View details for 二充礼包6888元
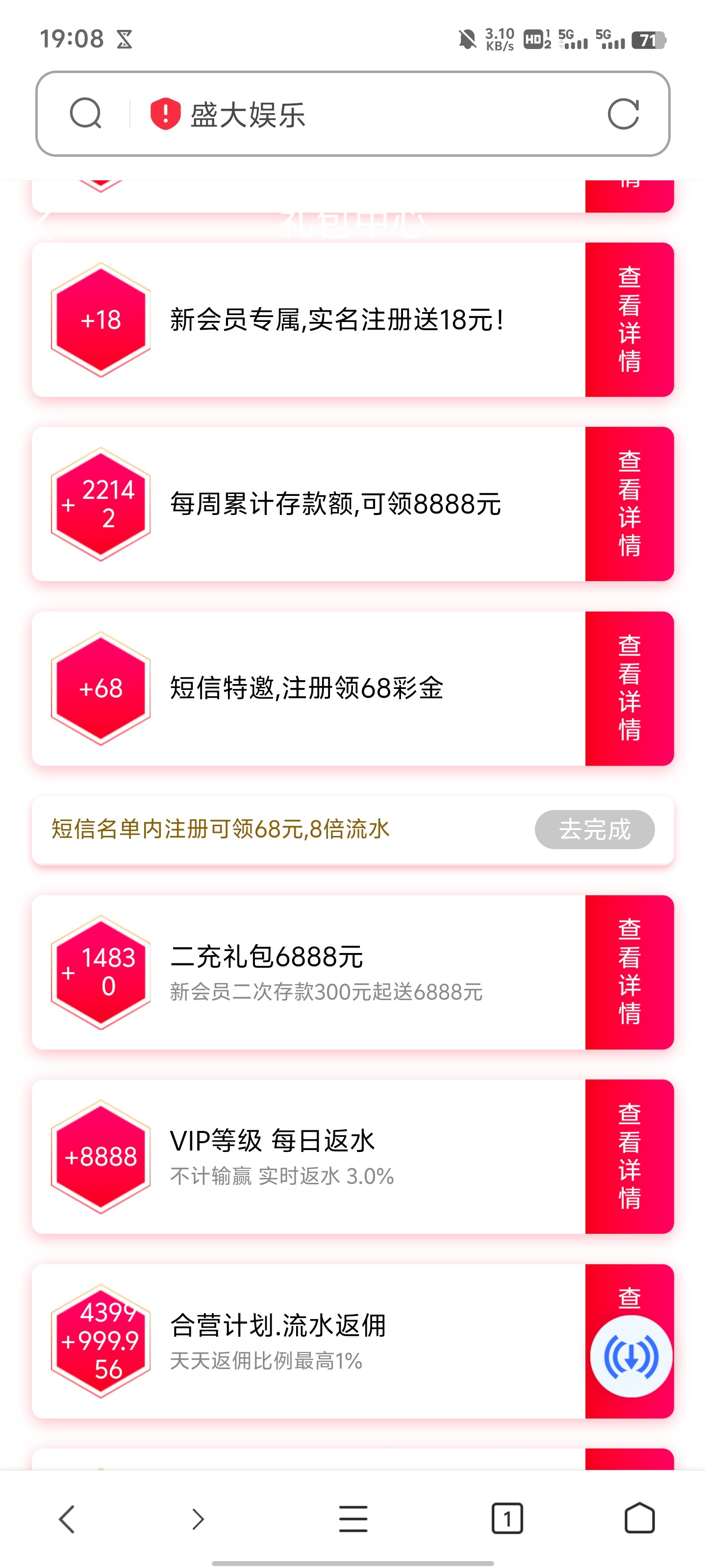 [629, 972]
